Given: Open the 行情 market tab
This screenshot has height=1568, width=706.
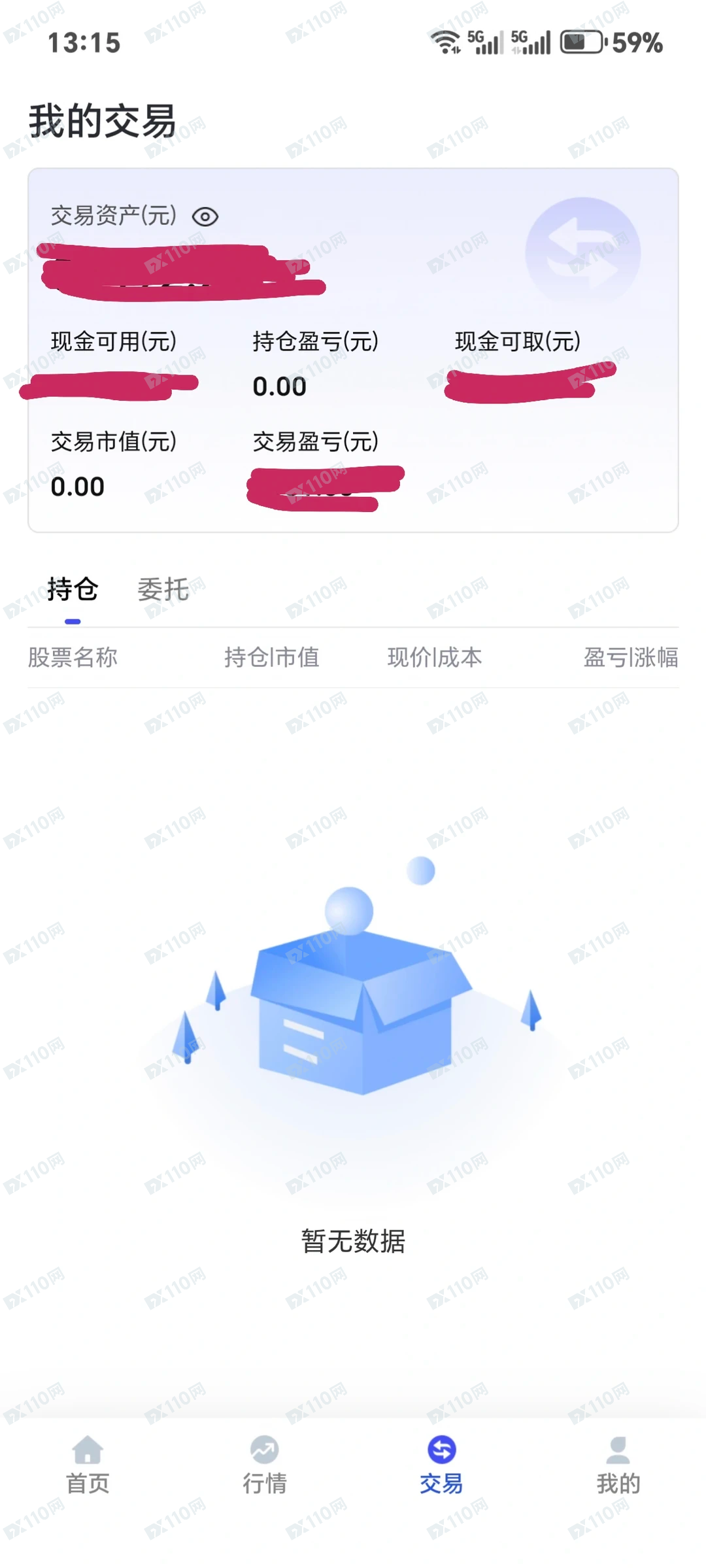Looking at the screenshot, I should click(x=265, y=1465).
